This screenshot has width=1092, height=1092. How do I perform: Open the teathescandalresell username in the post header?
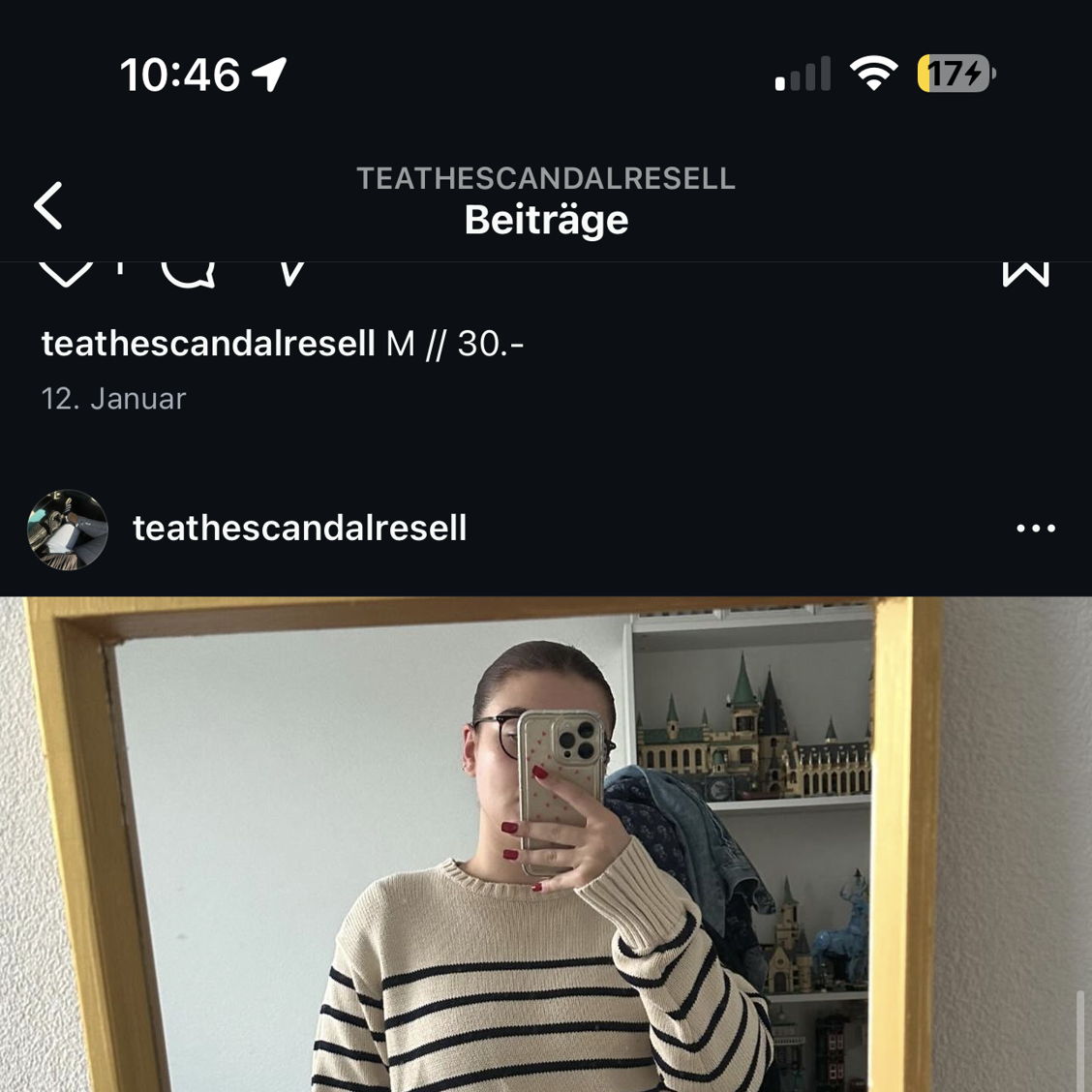coord(299,529)
